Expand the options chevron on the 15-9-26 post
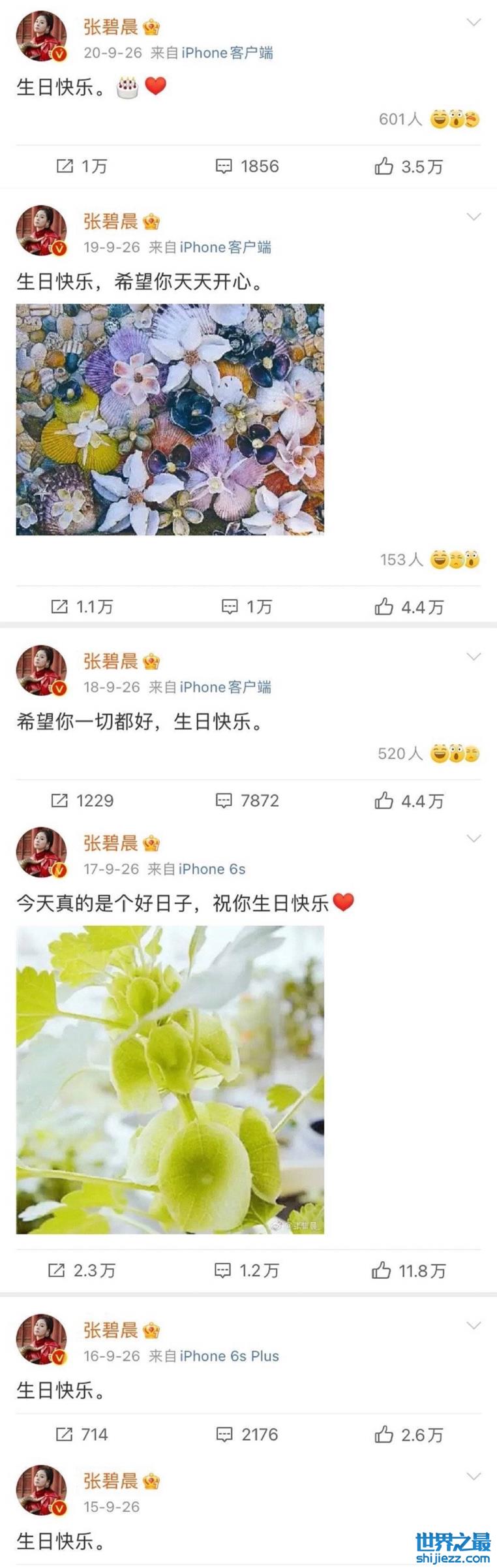This screenshot has height=1568, width=497. click(x=474, y=1476)
